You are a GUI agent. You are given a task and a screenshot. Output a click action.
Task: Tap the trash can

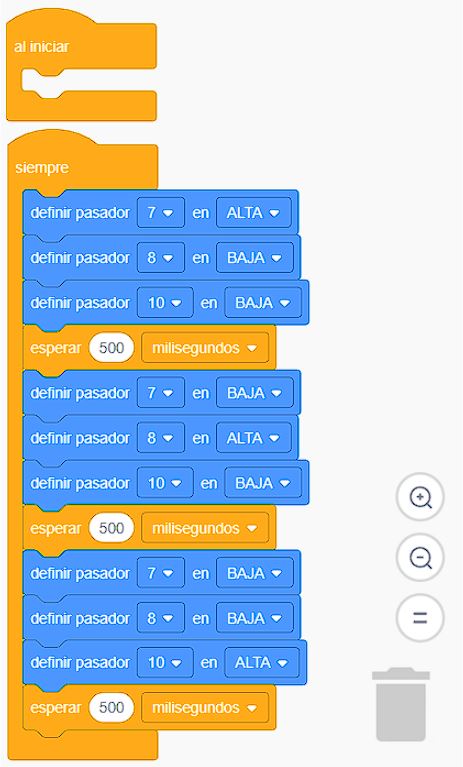click(401, 704)
